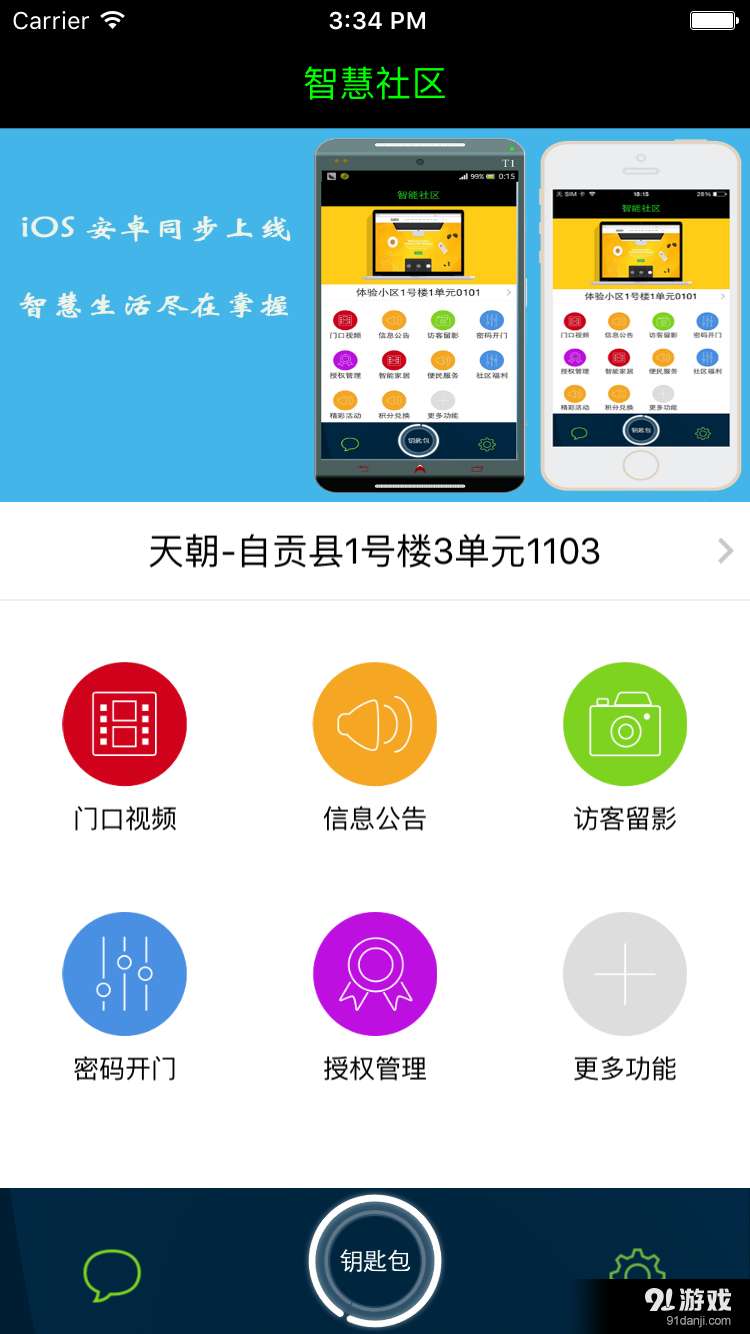
Task: Tap the green camera visitor icon
Action: 624,723
